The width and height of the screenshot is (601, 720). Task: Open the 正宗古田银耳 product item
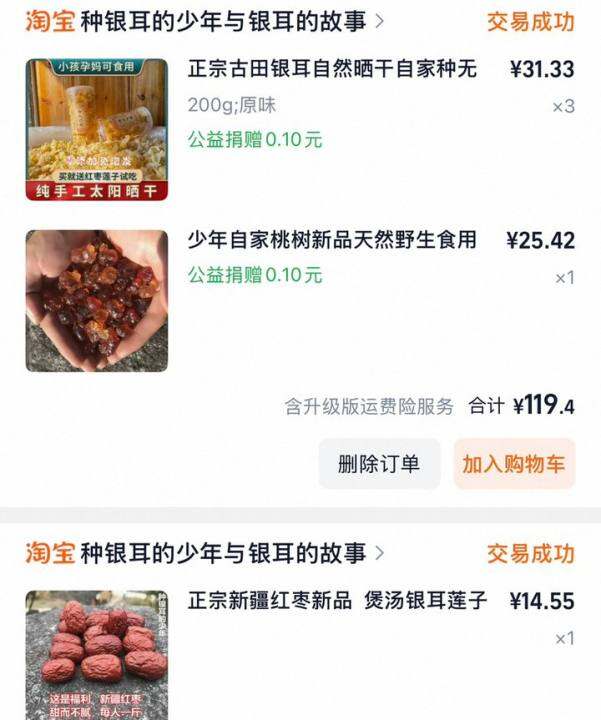tap(332, 70)
